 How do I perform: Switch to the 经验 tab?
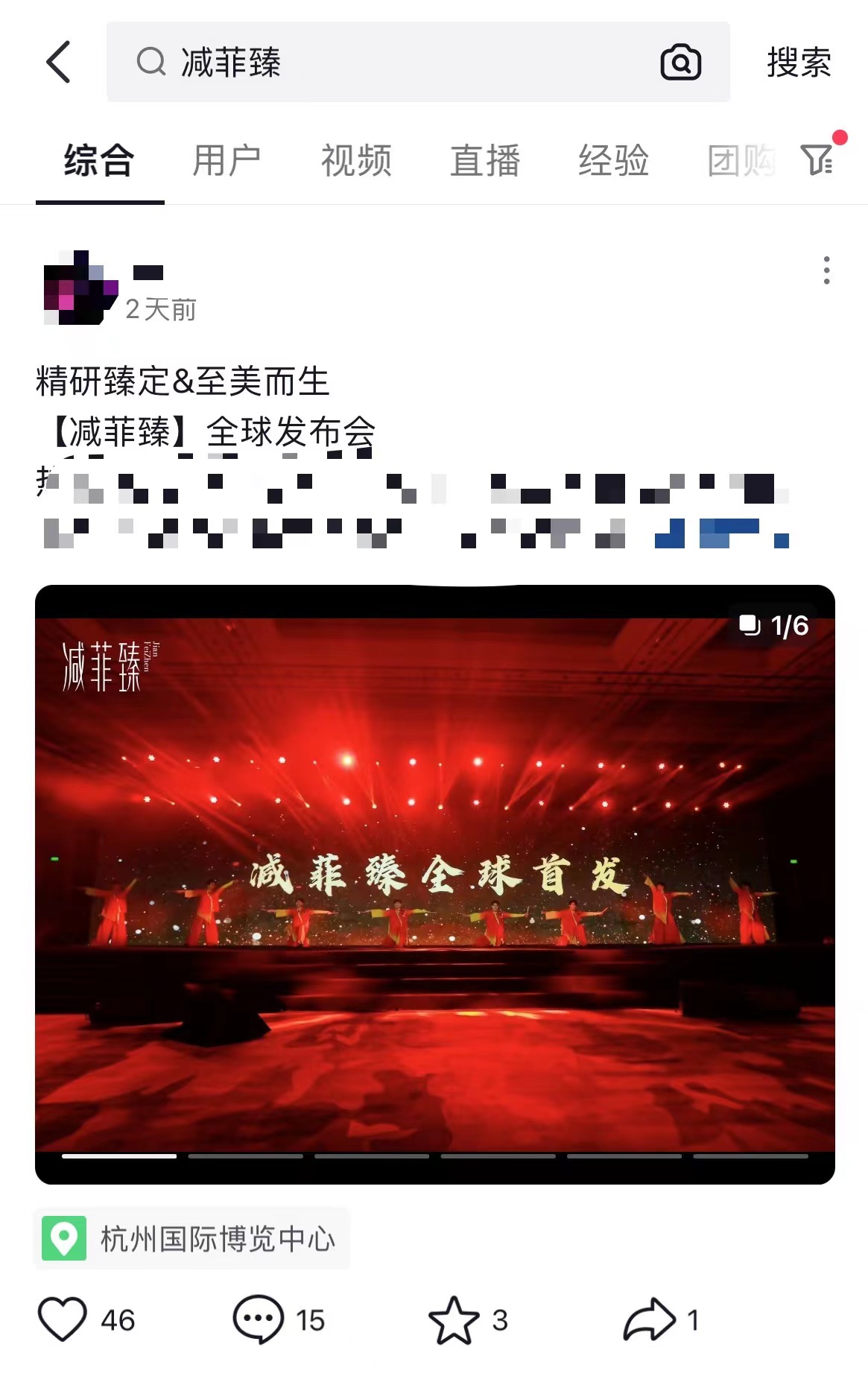[614, 160]
